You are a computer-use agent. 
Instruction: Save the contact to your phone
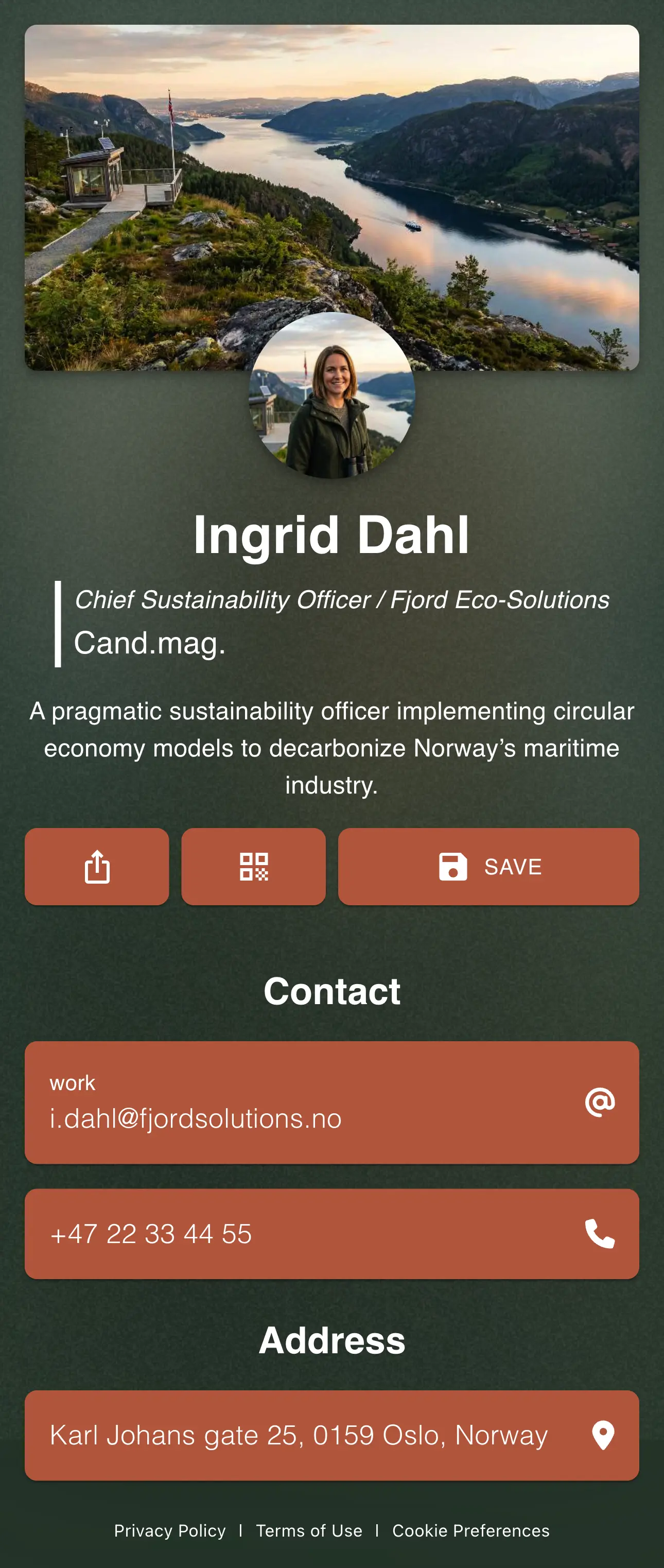488,866
